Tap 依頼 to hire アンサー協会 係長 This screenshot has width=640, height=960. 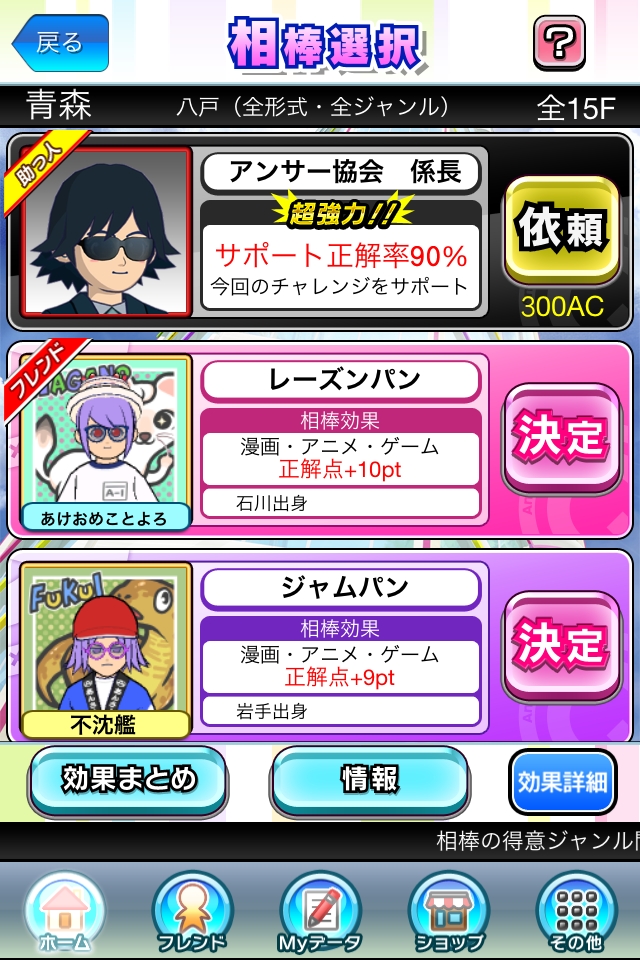click(x=562, y=230)
